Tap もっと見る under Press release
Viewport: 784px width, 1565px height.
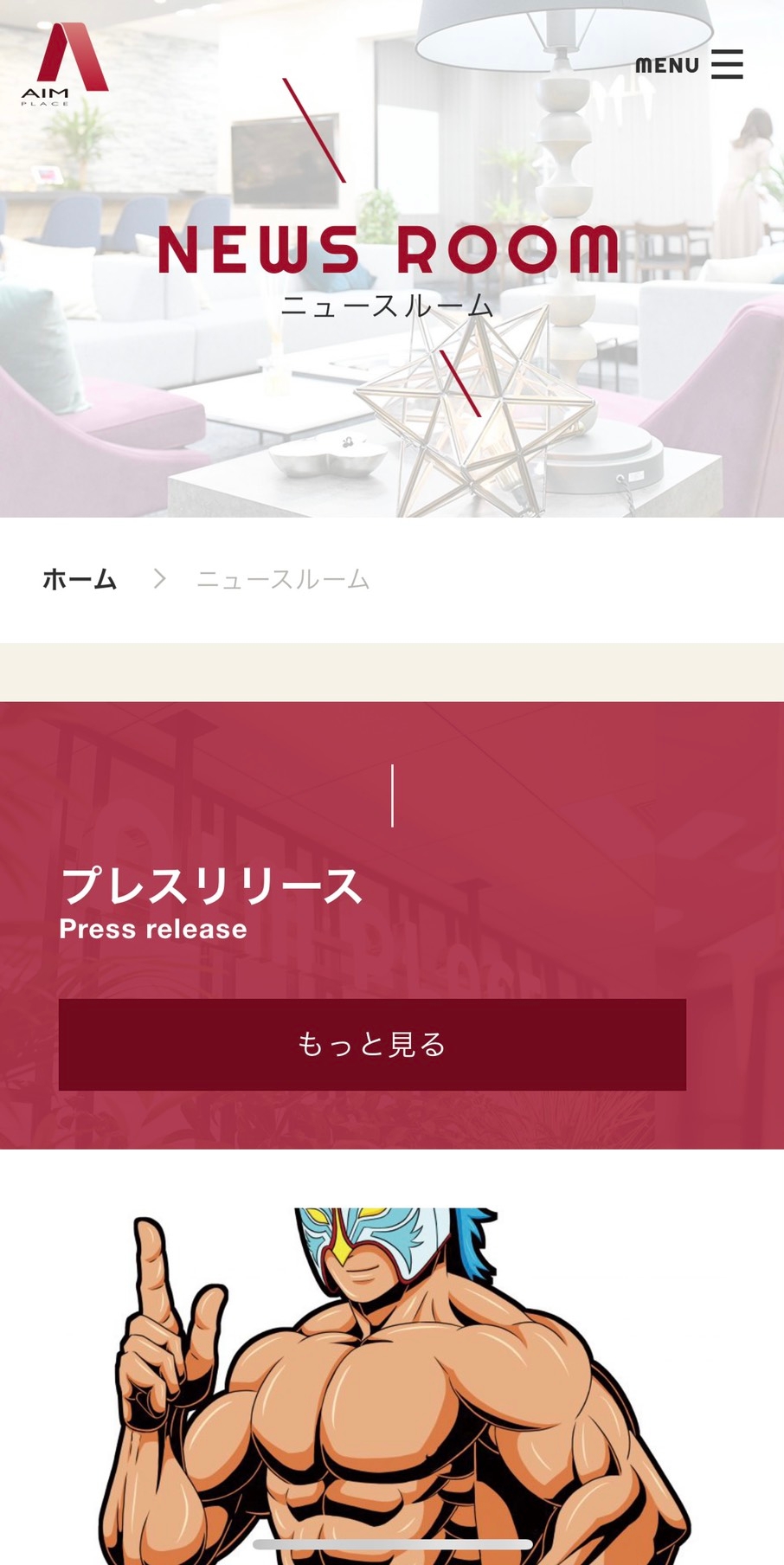coord(372,1045)
